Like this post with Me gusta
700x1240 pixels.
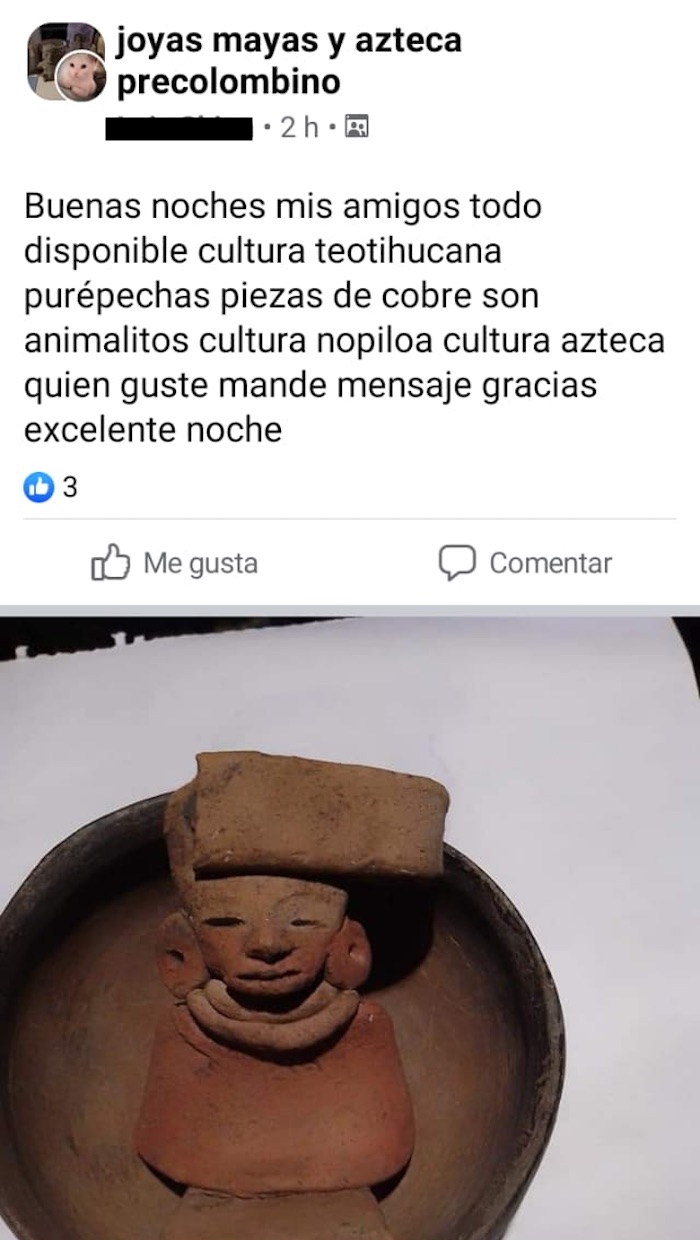(x=174, y=563)
